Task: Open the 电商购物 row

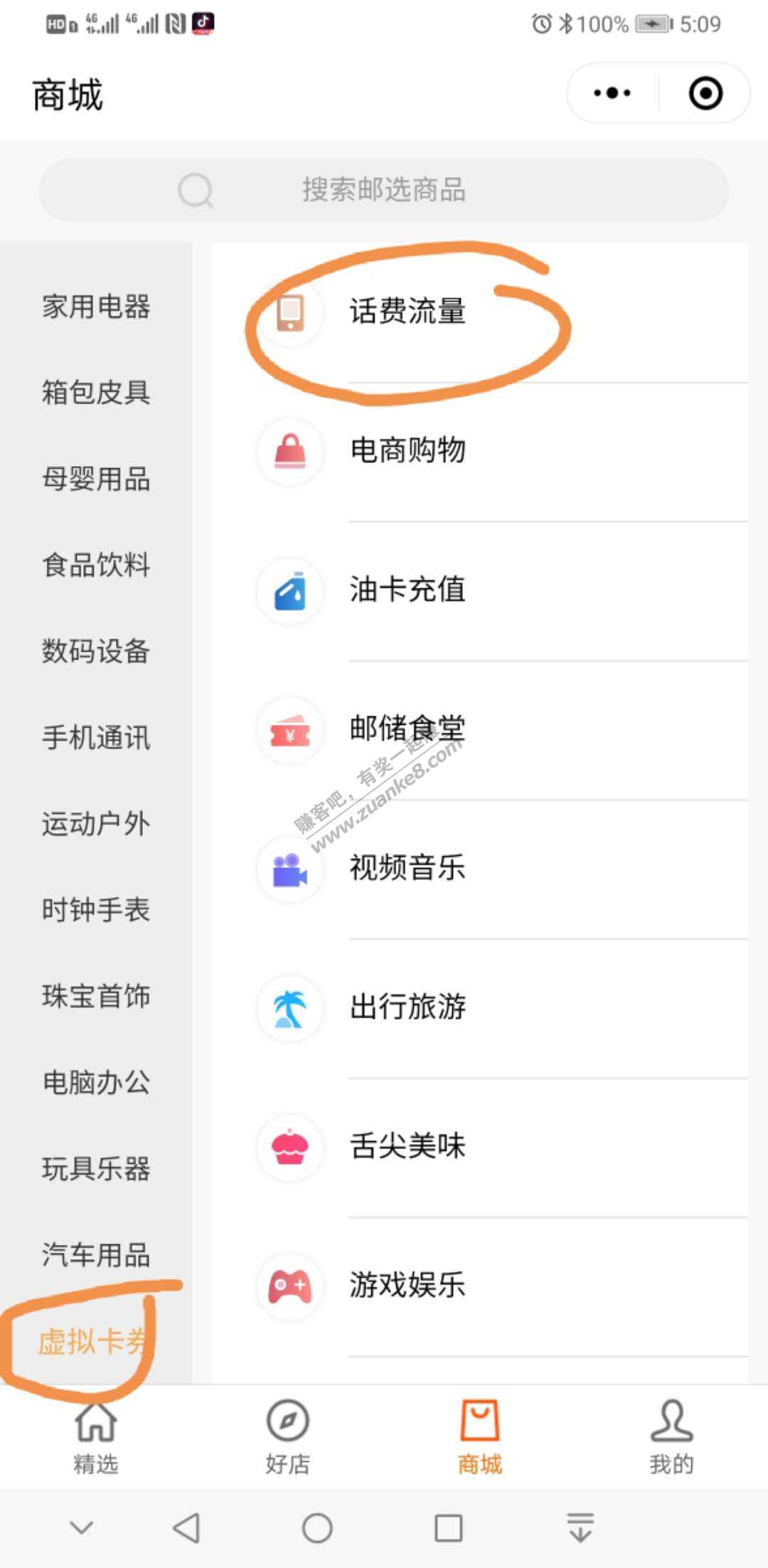Action: pyautogui.click(x=407, y=450)
